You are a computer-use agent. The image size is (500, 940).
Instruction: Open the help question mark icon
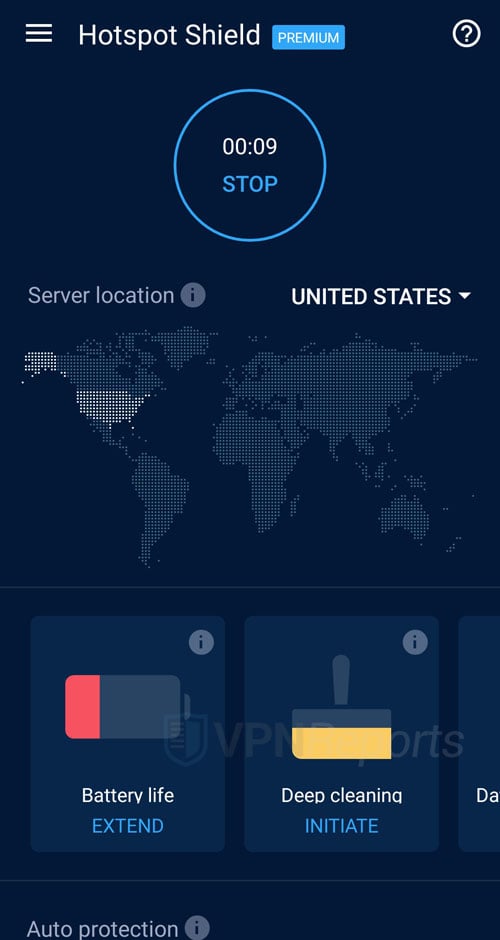tap(466, 35)
